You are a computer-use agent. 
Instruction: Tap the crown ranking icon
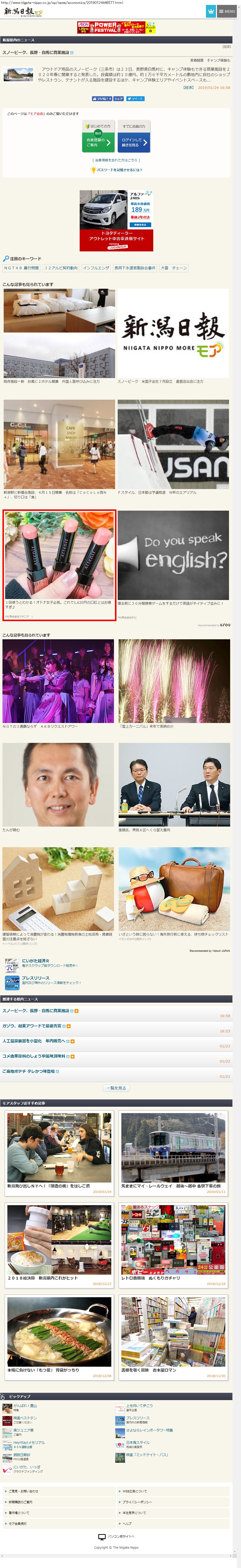[211, 11]
